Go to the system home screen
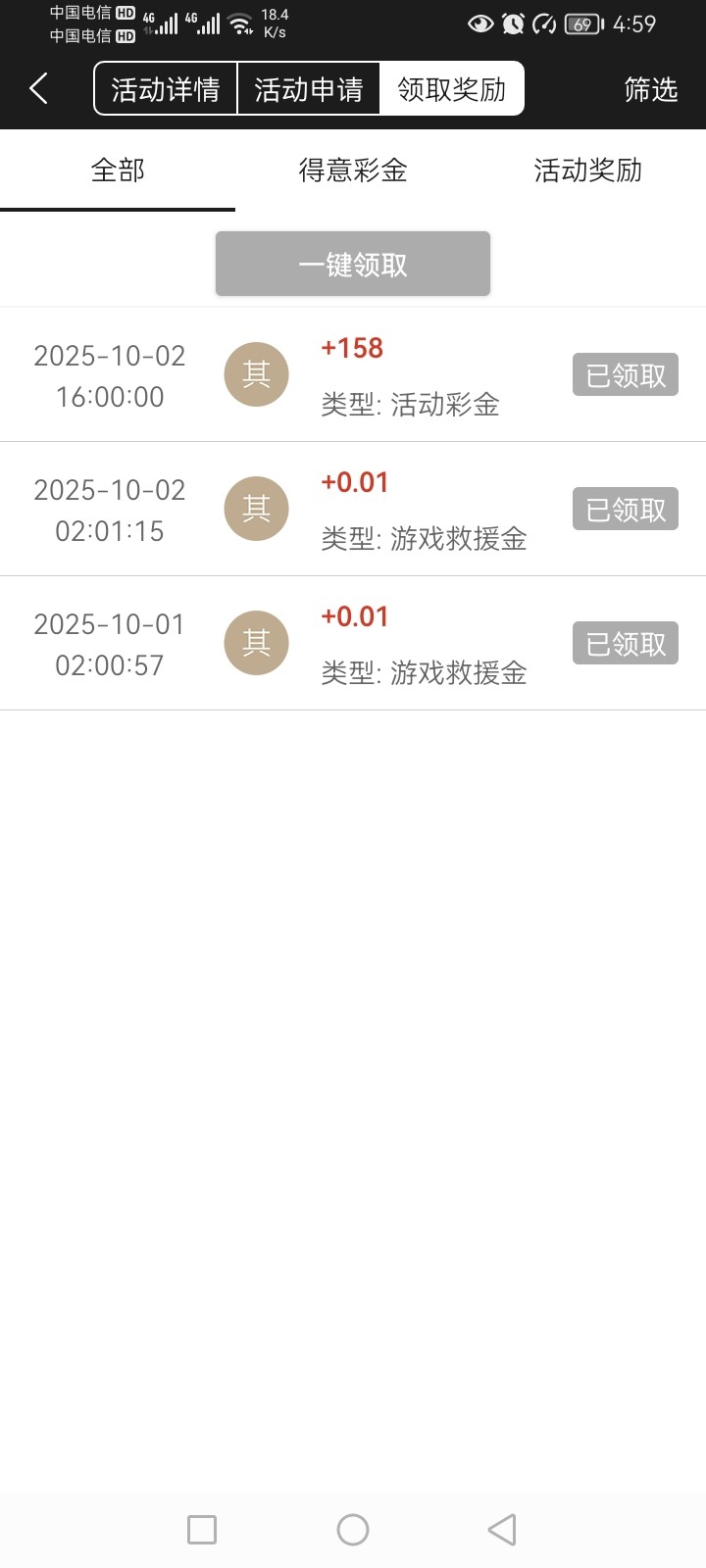 pyautogui.click(x=353, y=1530)
